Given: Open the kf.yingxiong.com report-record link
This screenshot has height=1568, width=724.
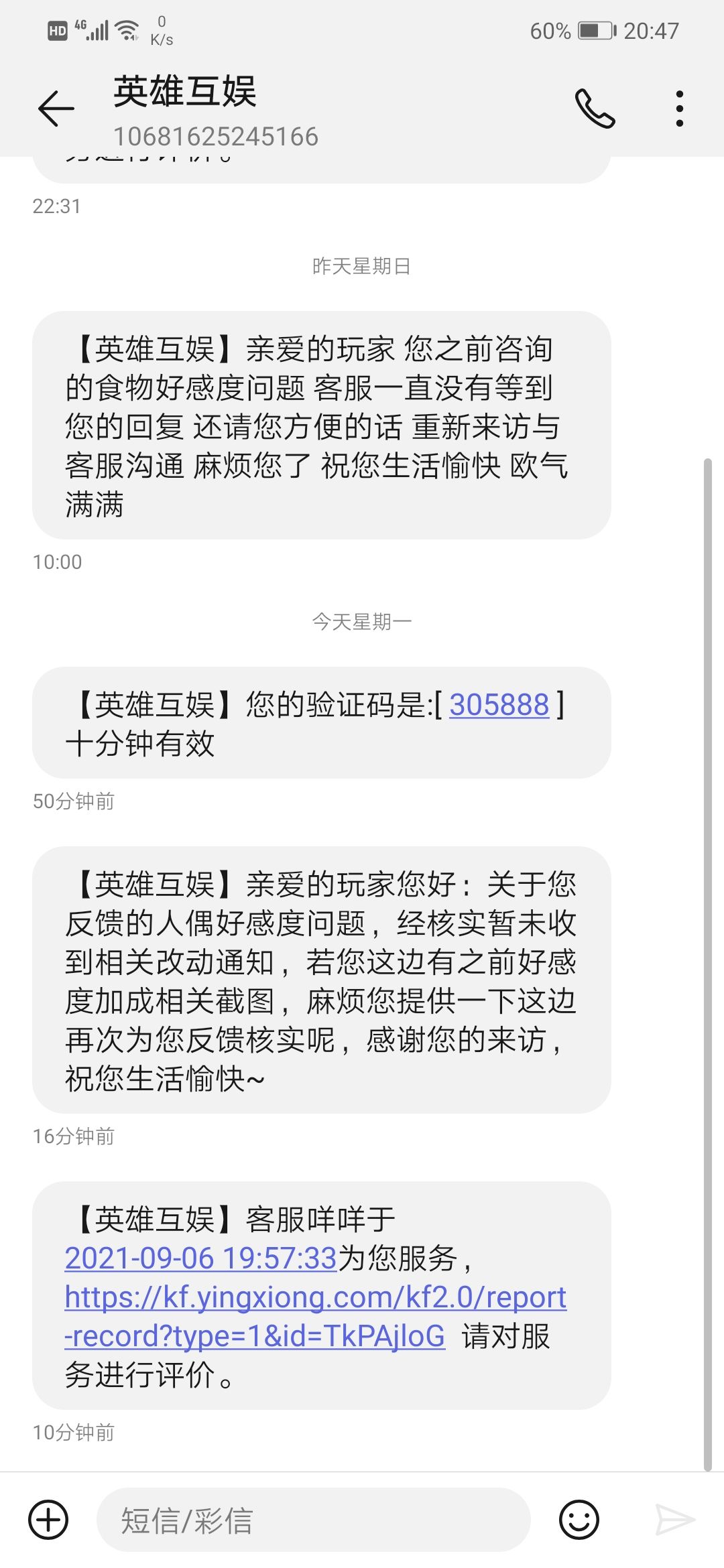Looking at the screenshot, I should 315,1317.
